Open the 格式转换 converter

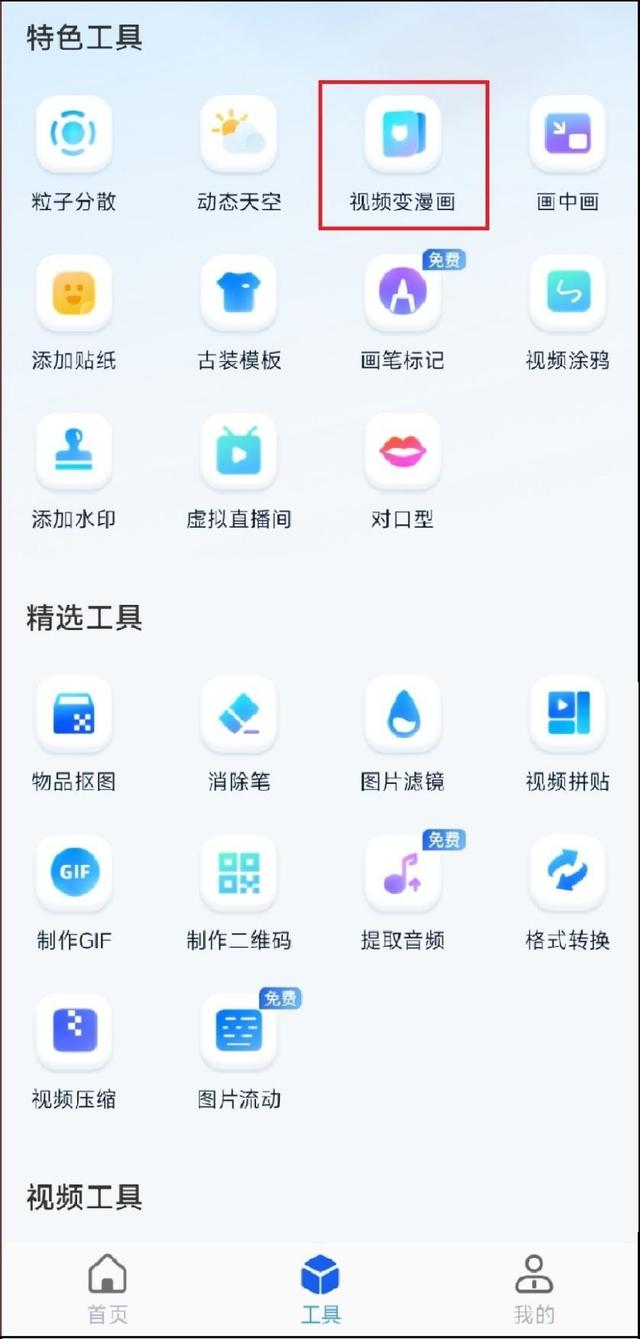pos(567,873)
